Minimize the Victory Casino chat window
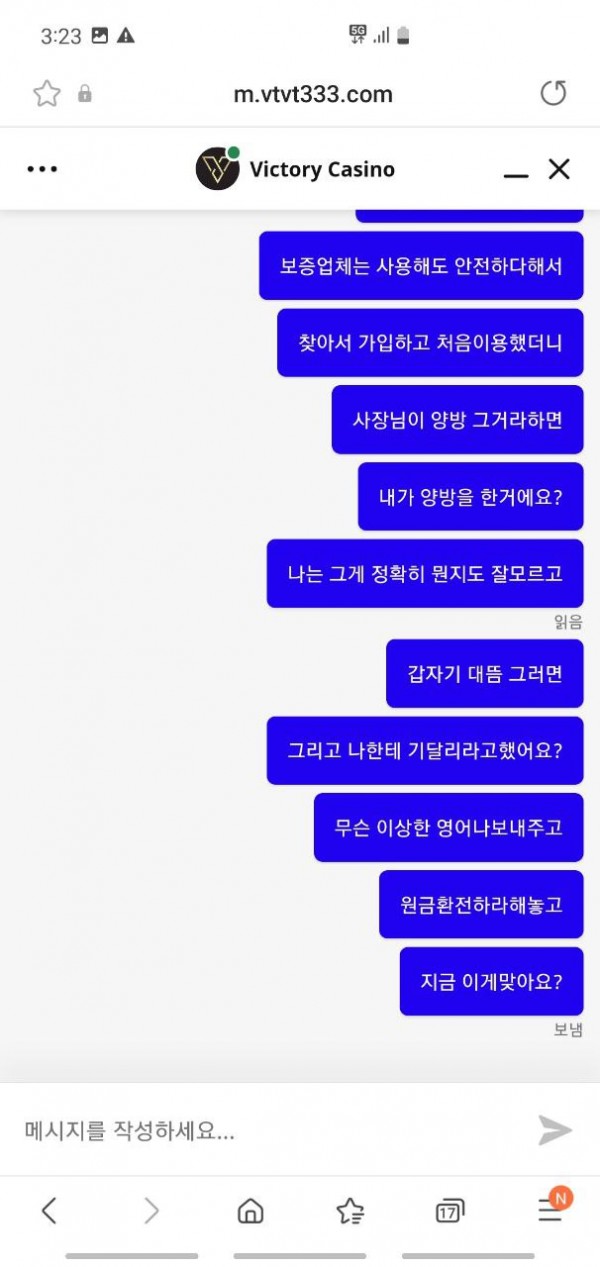The width and height of the screenshot is (600, 1267). (516, 172)
